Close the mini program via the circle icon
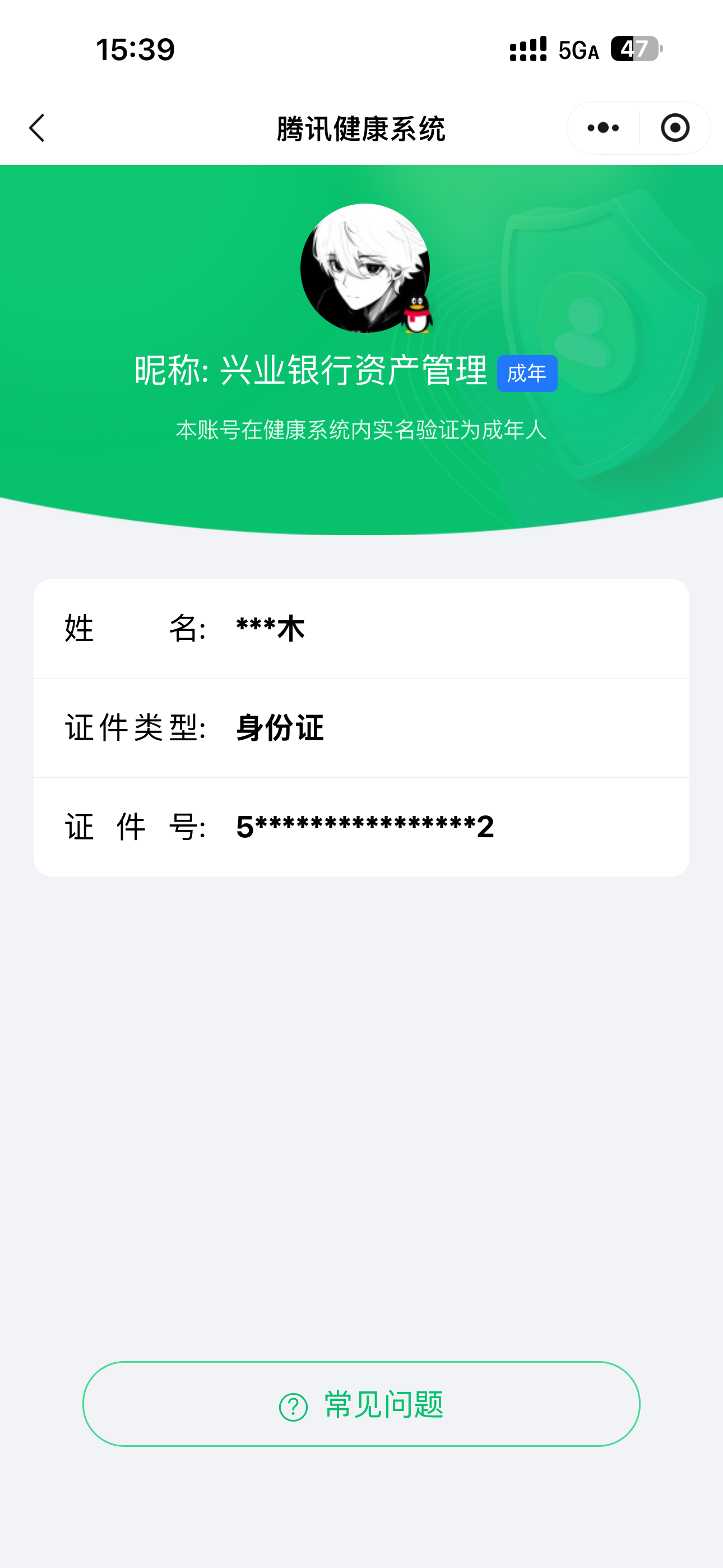Image resolution: width=723 pixels, height=1568 pixels. point(675,128)
